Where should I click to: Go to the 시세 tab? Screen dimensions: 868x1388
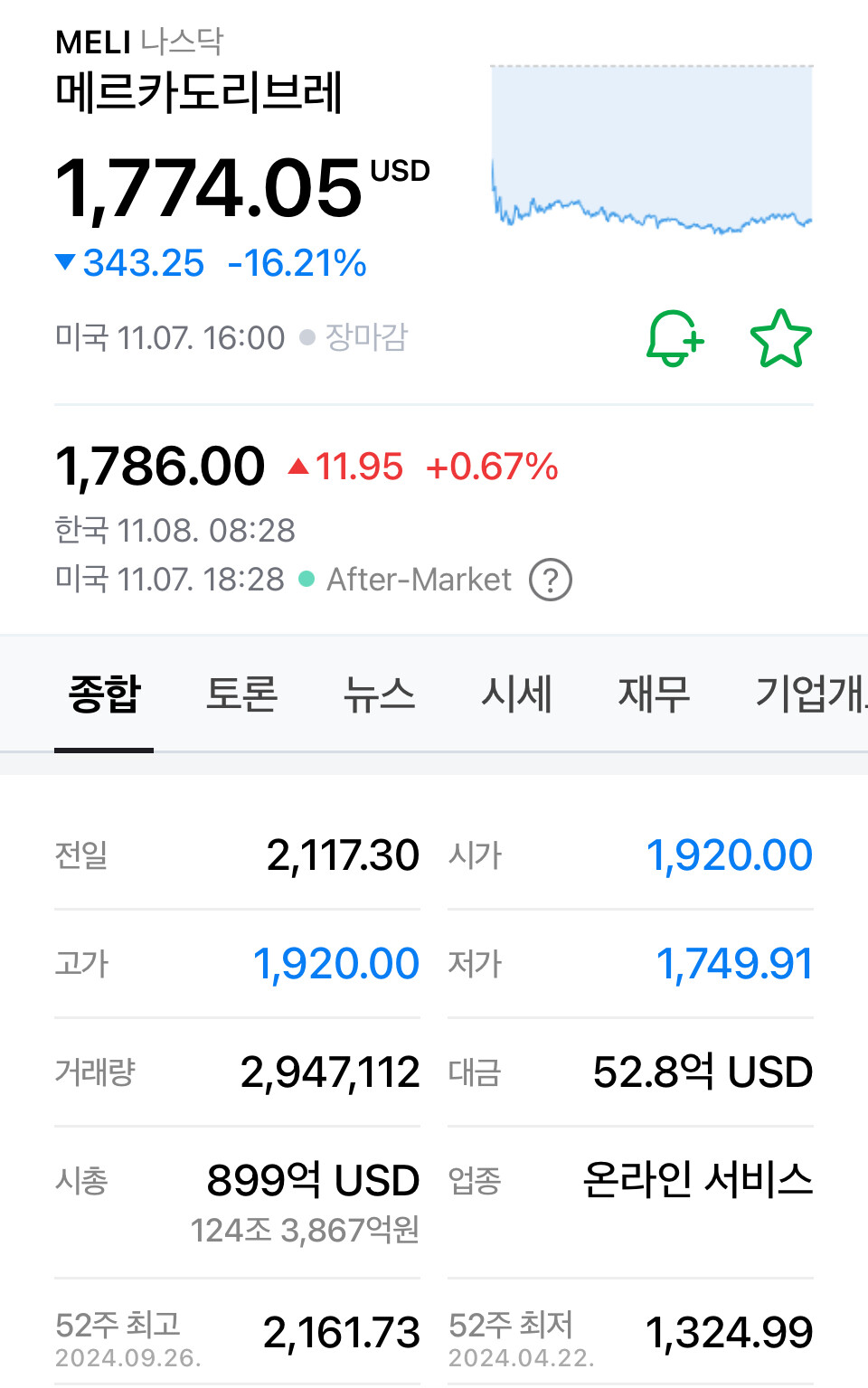[516, 694]
